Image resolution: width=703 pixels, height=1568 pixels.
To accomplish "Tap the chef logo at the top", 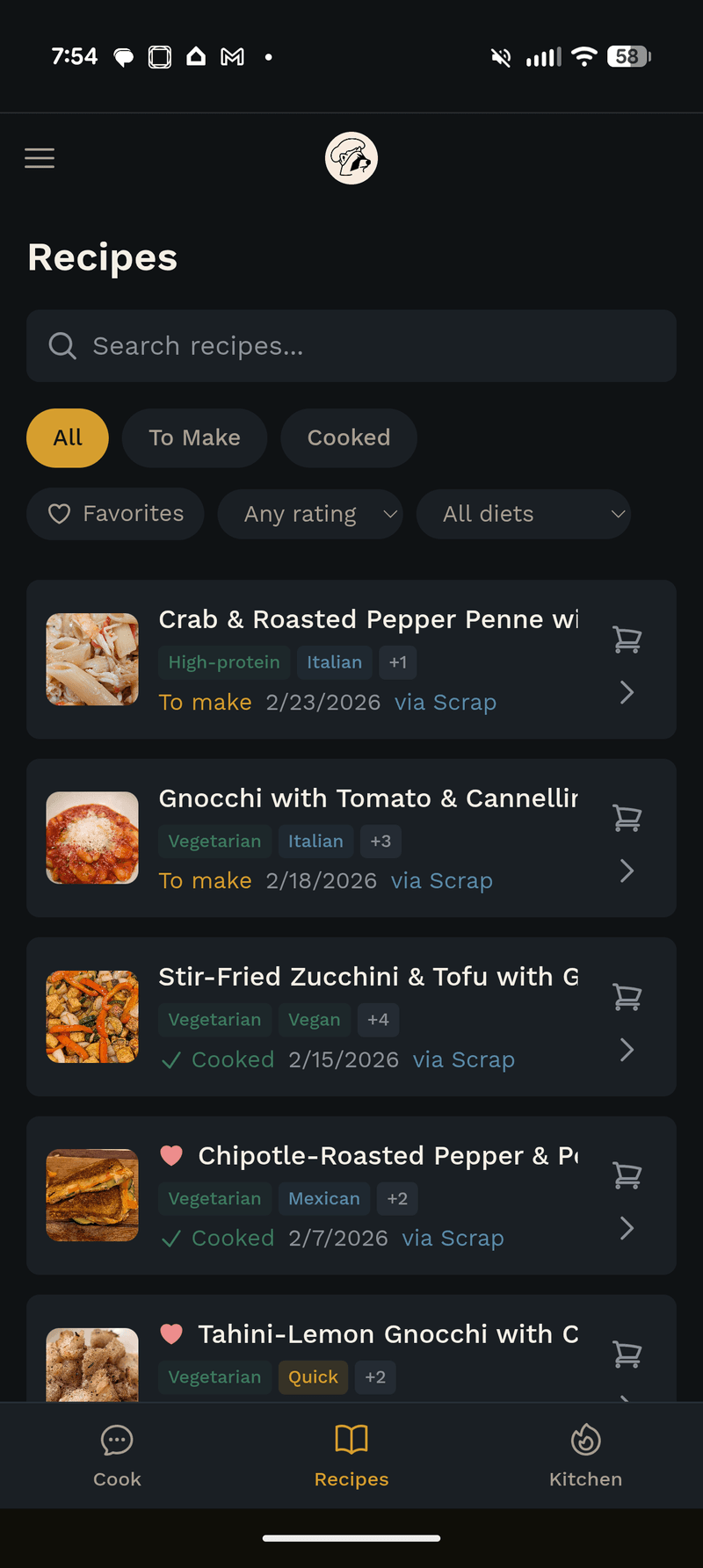I will tap(351, 158).
